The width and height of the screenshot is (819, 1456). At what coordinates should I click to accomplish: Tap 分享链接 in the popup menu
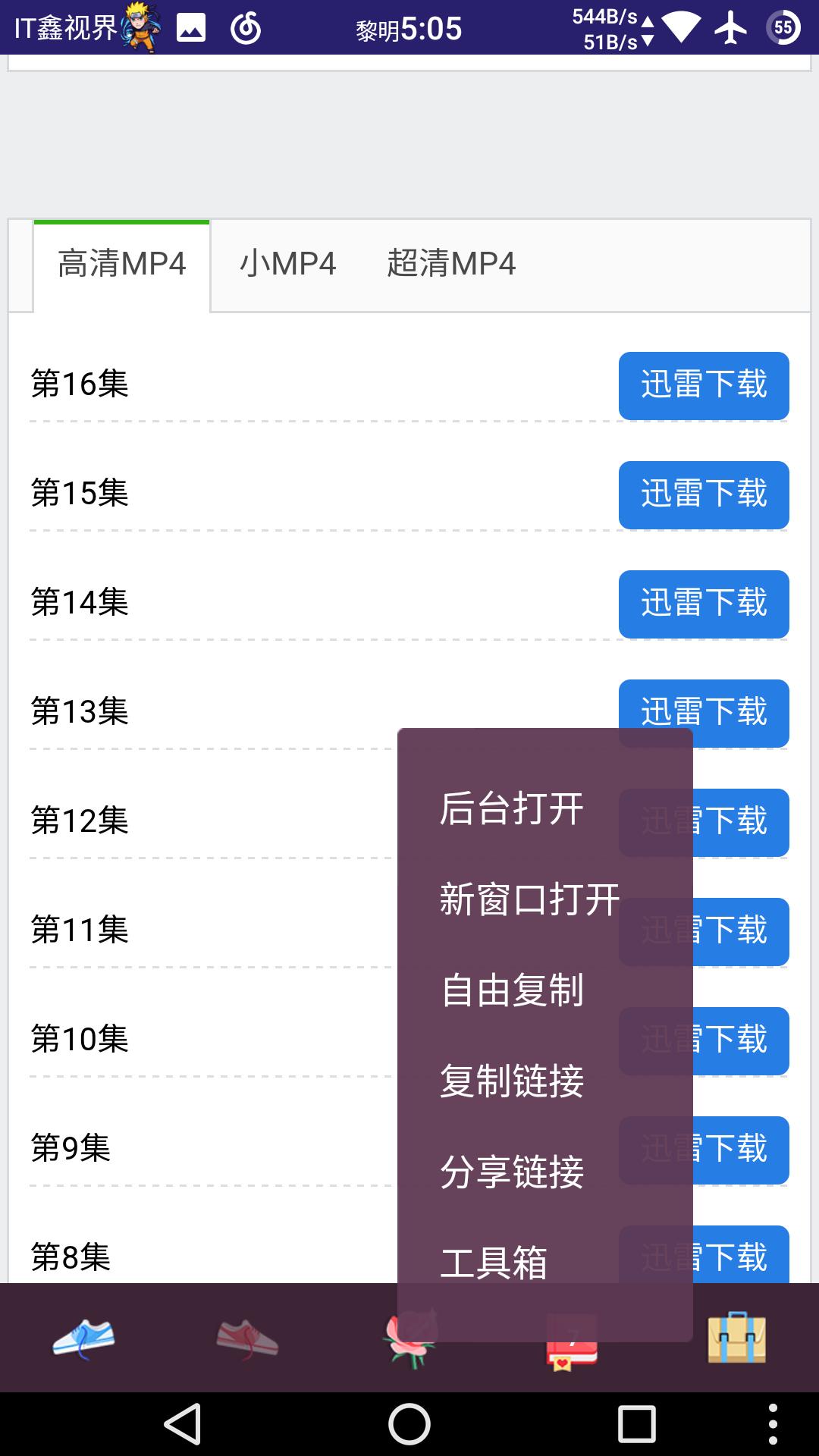[x=511, y=1173]
